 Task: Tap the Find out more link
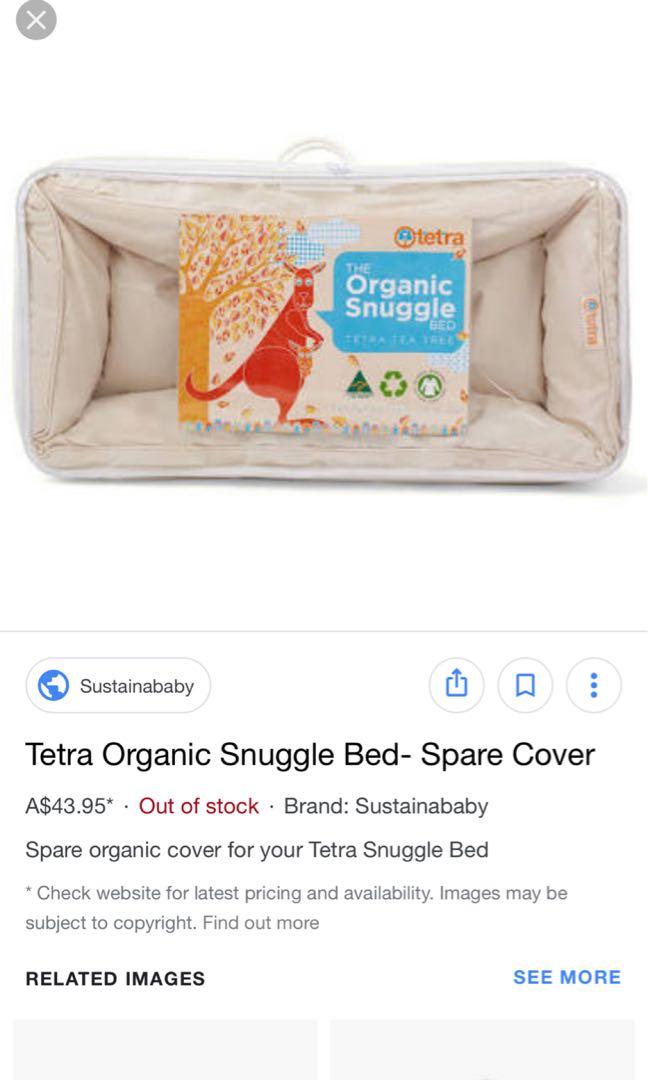tap(260, 923)
